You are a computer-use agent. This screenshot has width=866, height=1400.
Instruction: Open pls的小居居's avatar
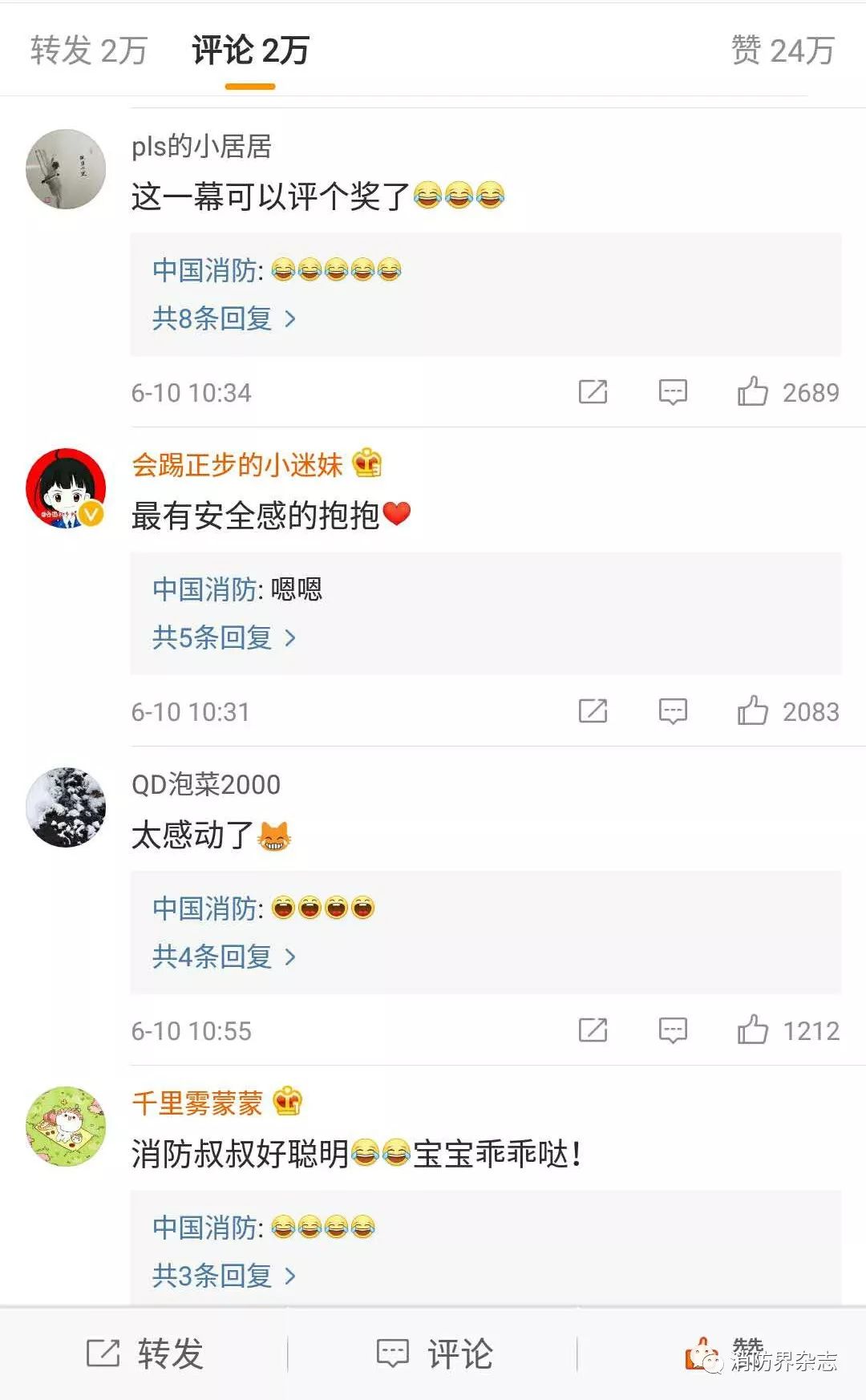pos(66,169)
